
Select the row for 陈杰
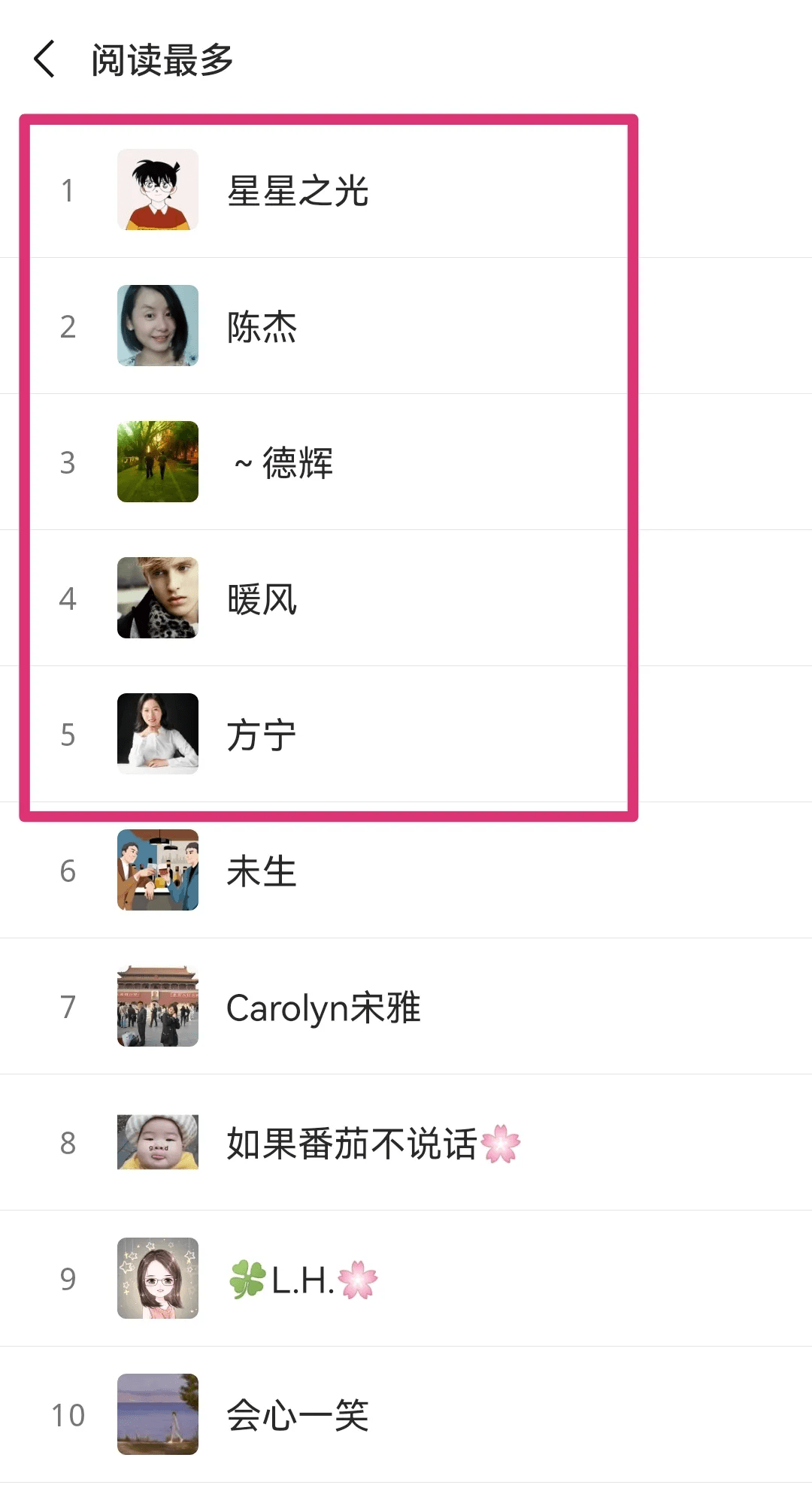[262, 326]
